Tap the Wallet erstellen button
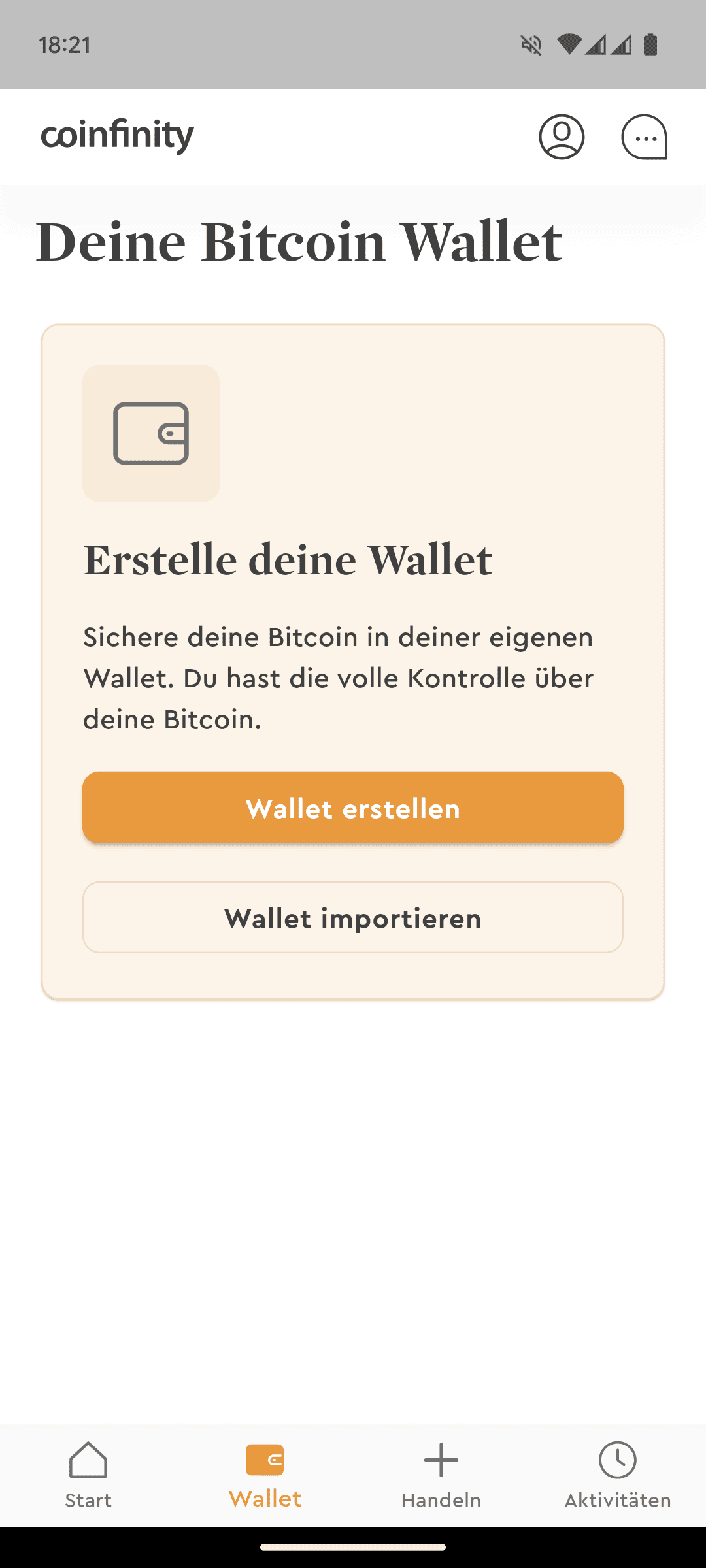The height and width of the screenshot is (1568, 706). click(x=353, y=808)
